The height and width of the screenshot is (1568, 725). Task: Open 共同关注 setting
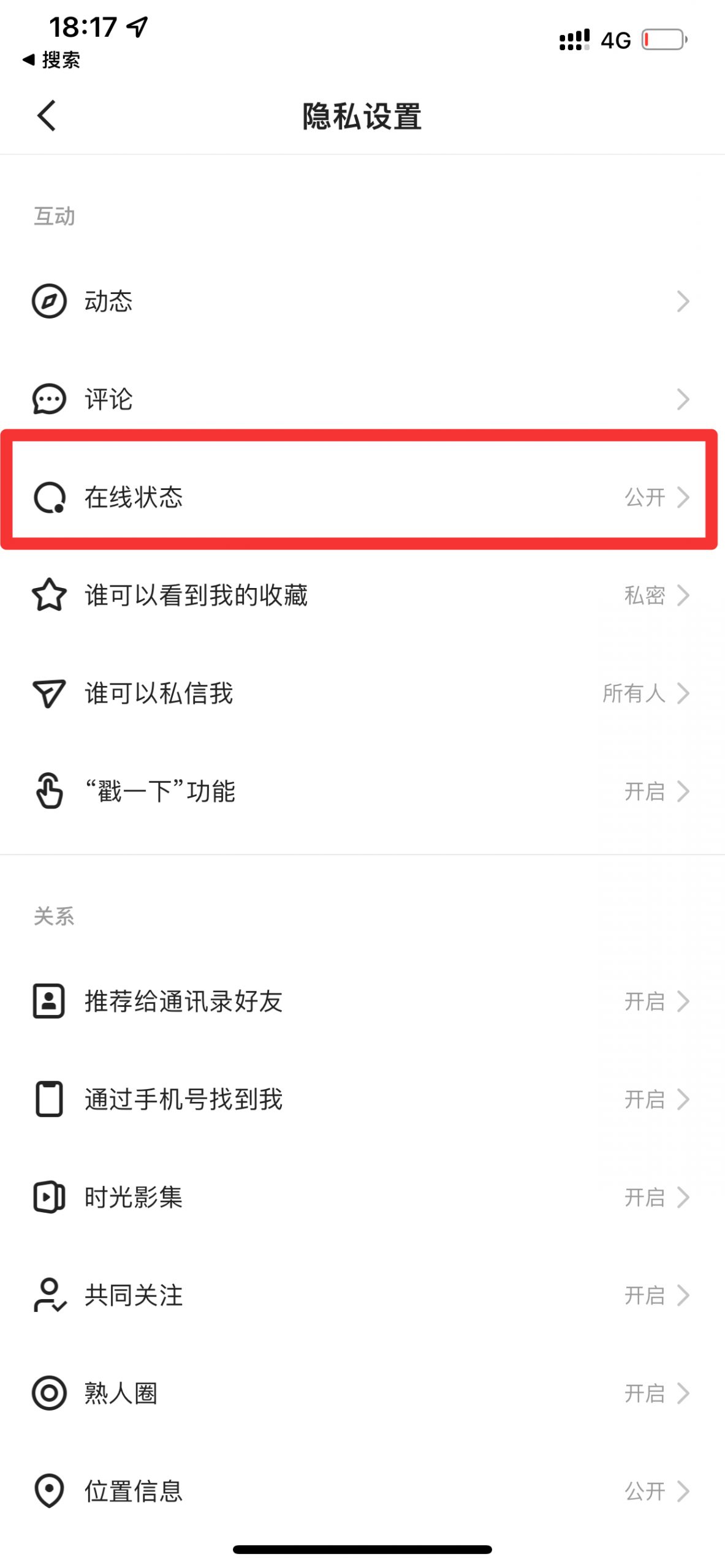coord(362,1295)
